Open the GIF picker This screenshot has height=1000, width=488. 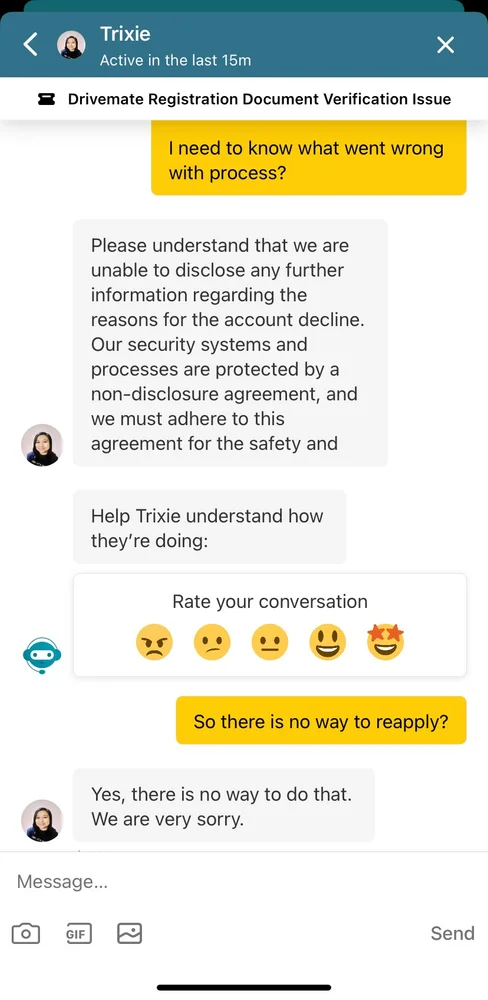click(x=78, y=934)
